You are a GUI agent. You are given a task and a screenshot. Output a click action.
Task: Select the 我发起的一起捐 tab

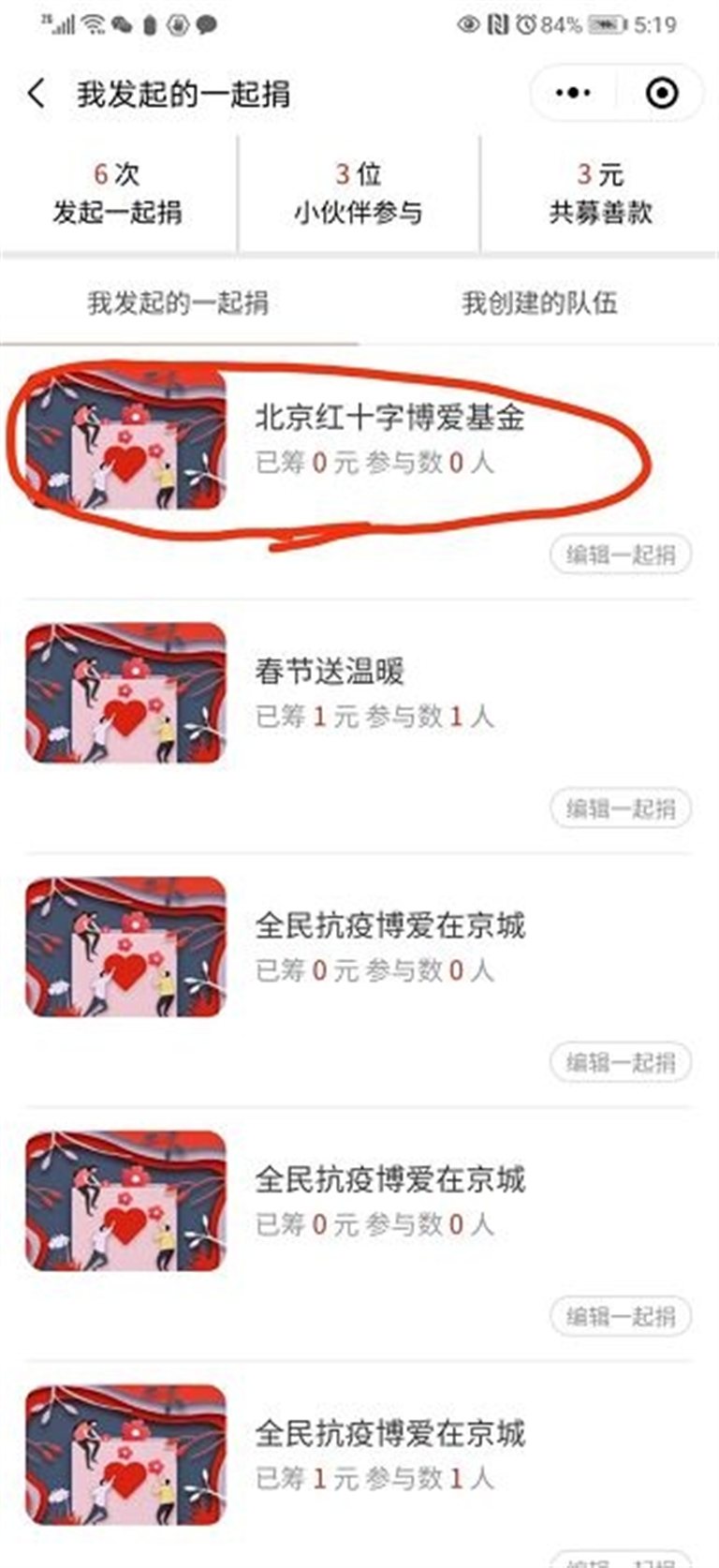point(178,303)
